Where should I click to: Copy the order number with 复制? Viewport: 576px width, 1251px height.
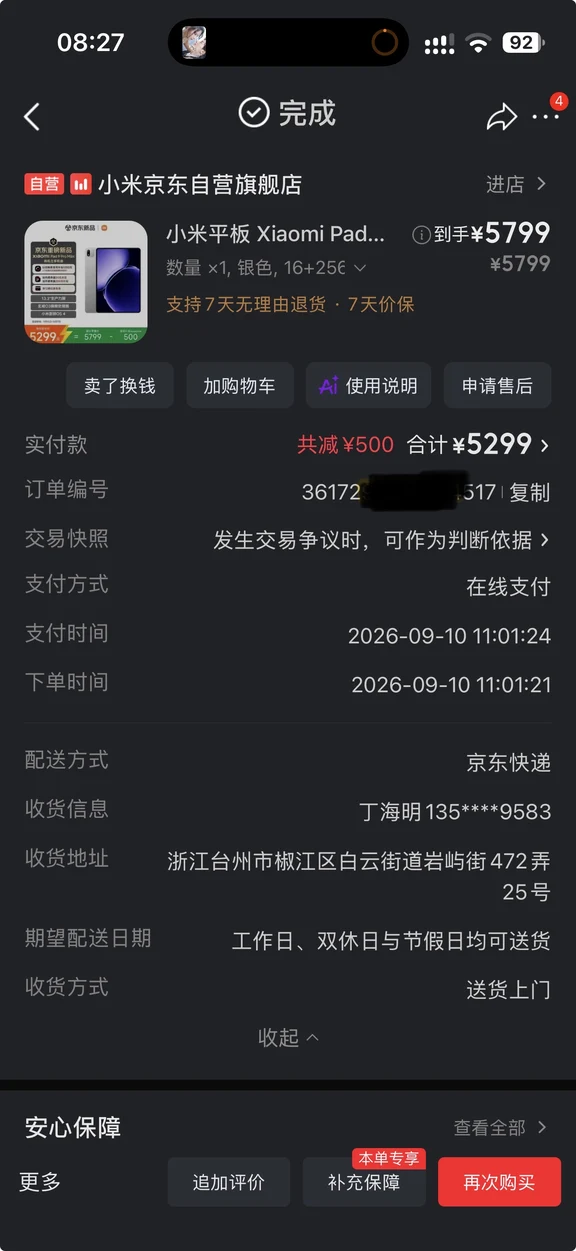pos(529,493)
